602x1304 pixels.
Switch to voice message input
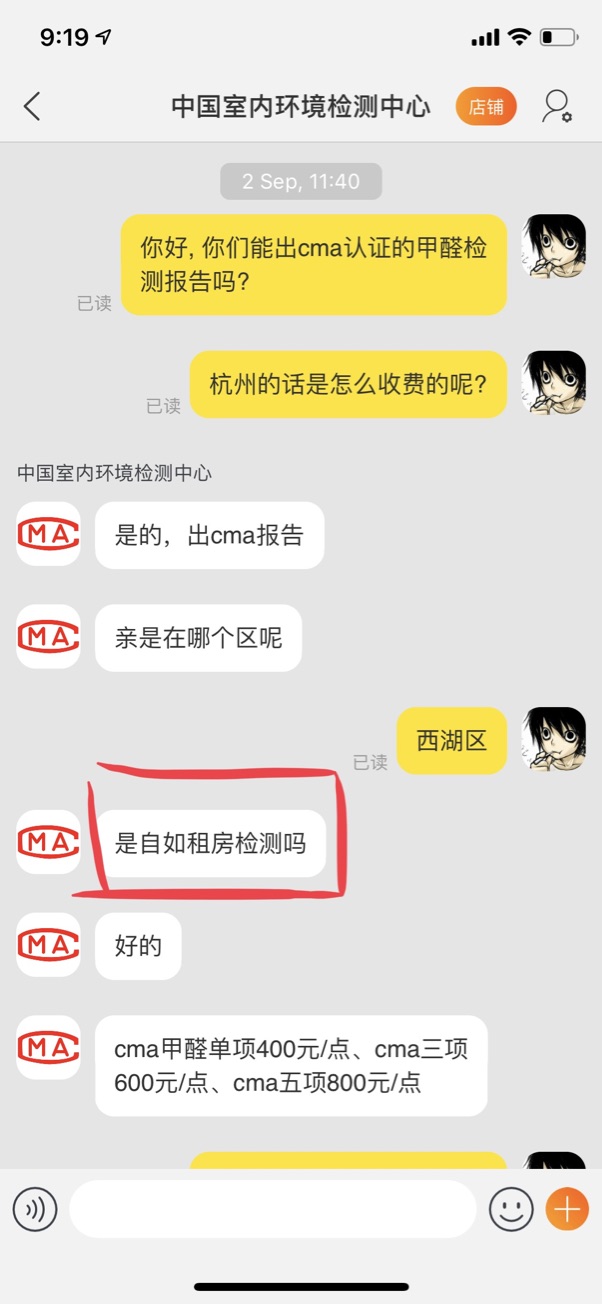tap(35, 1210)
